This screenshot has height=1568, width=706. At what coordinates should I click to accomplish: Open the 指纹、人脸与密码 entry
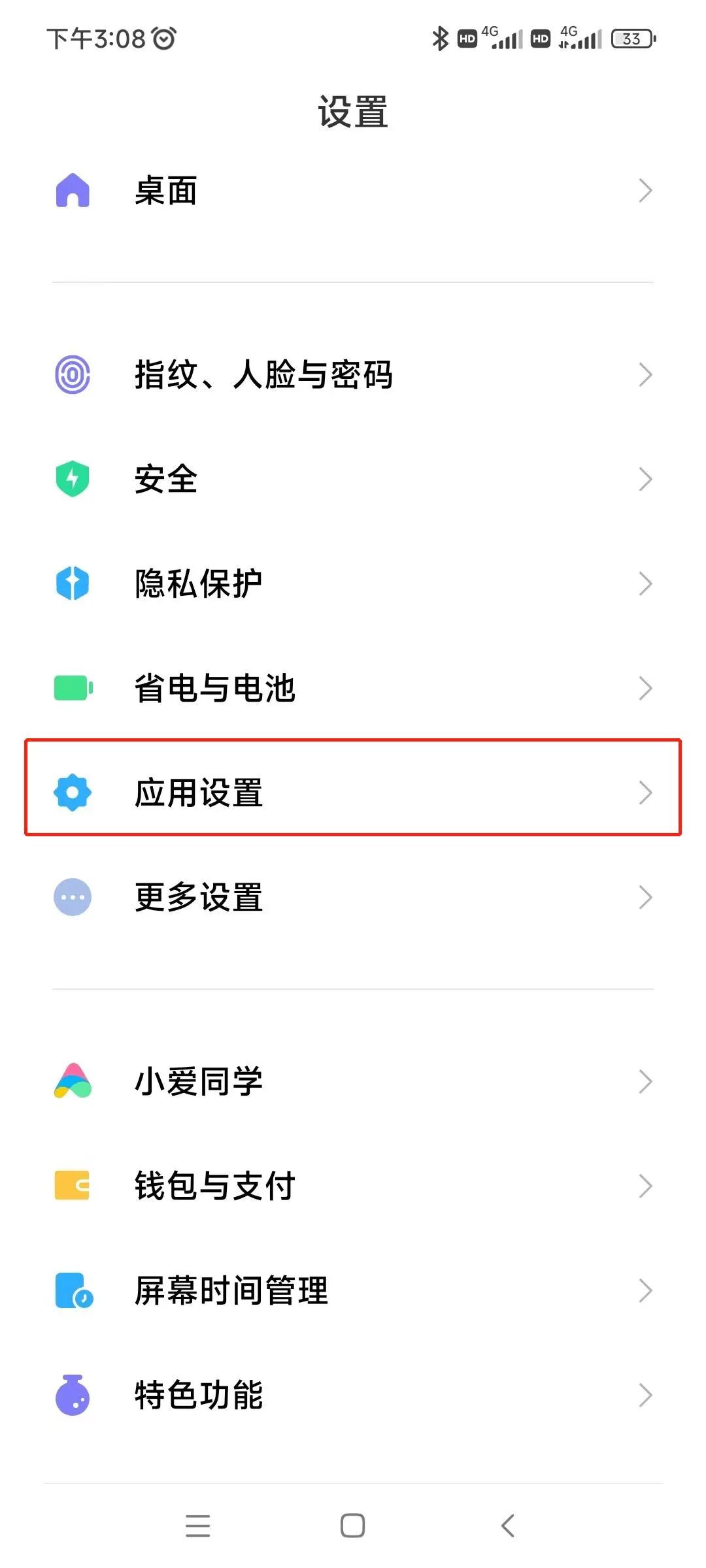pos(261,374)
